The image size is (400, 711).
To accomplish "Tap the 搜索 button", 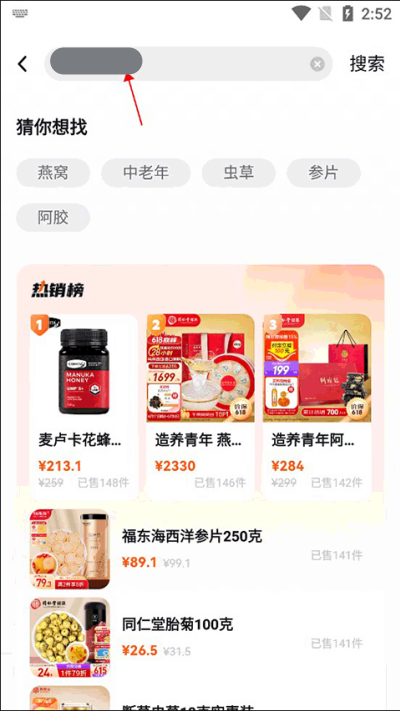I will pyautogui.click(x=367, y=64).
